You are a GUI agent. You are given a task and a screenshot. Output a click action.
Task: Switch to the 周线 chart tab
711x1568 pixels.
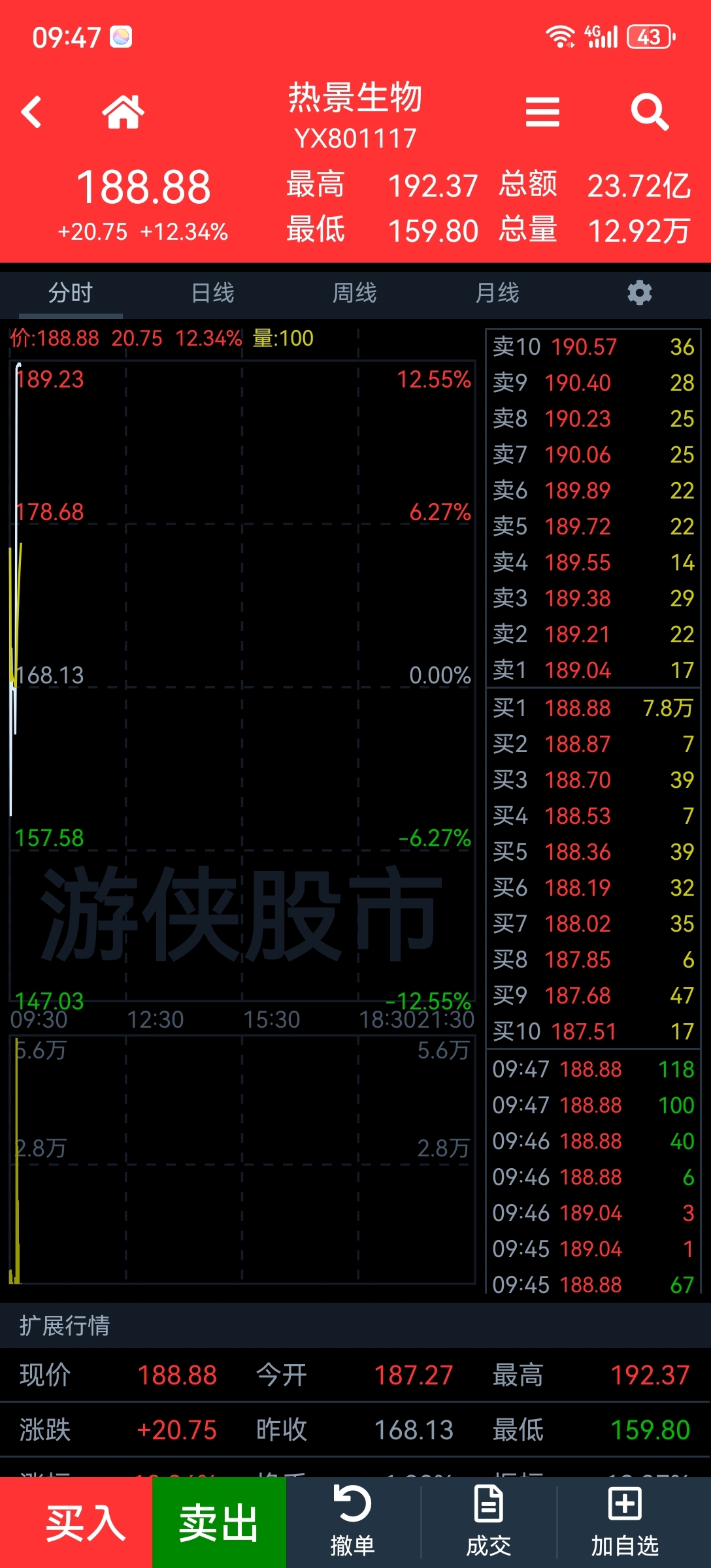tap(355, 293)
